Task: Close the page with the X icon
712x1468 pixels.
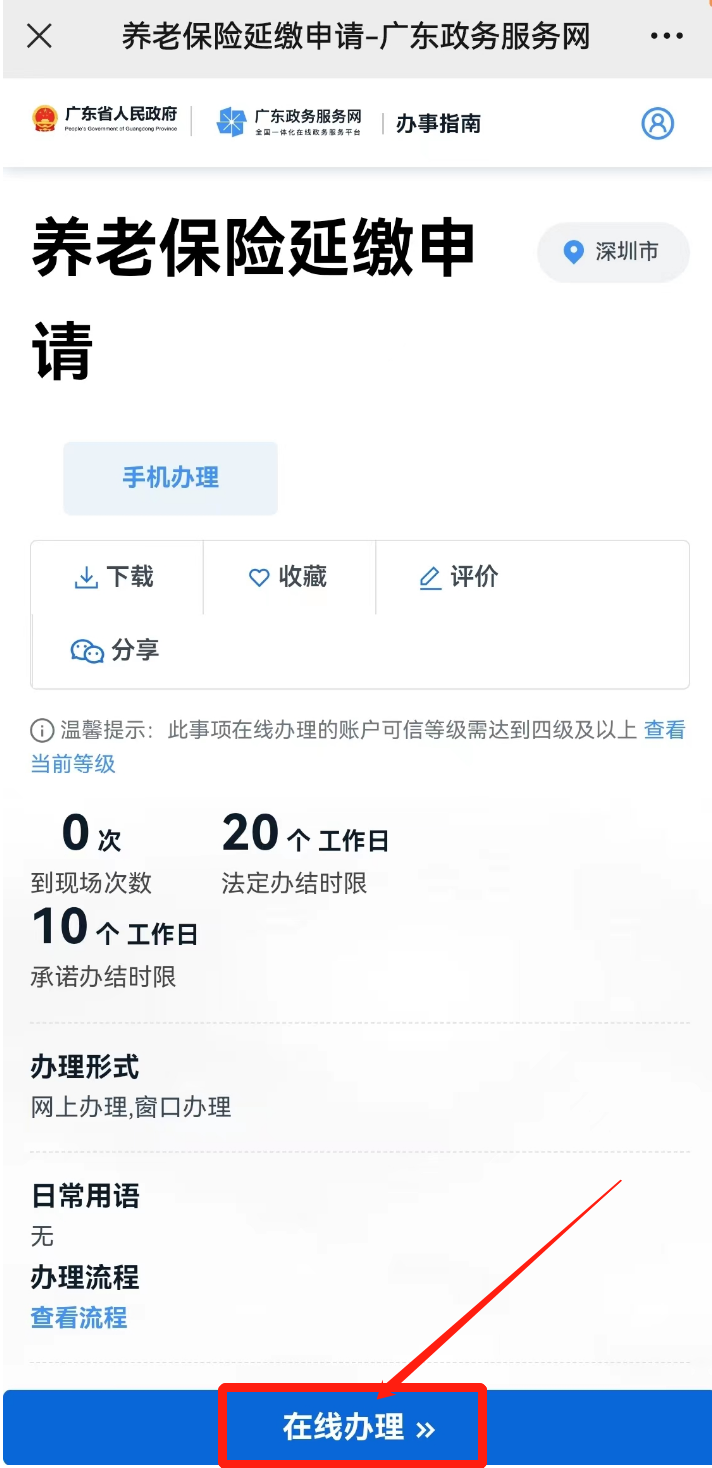Action: coord(39,37)
